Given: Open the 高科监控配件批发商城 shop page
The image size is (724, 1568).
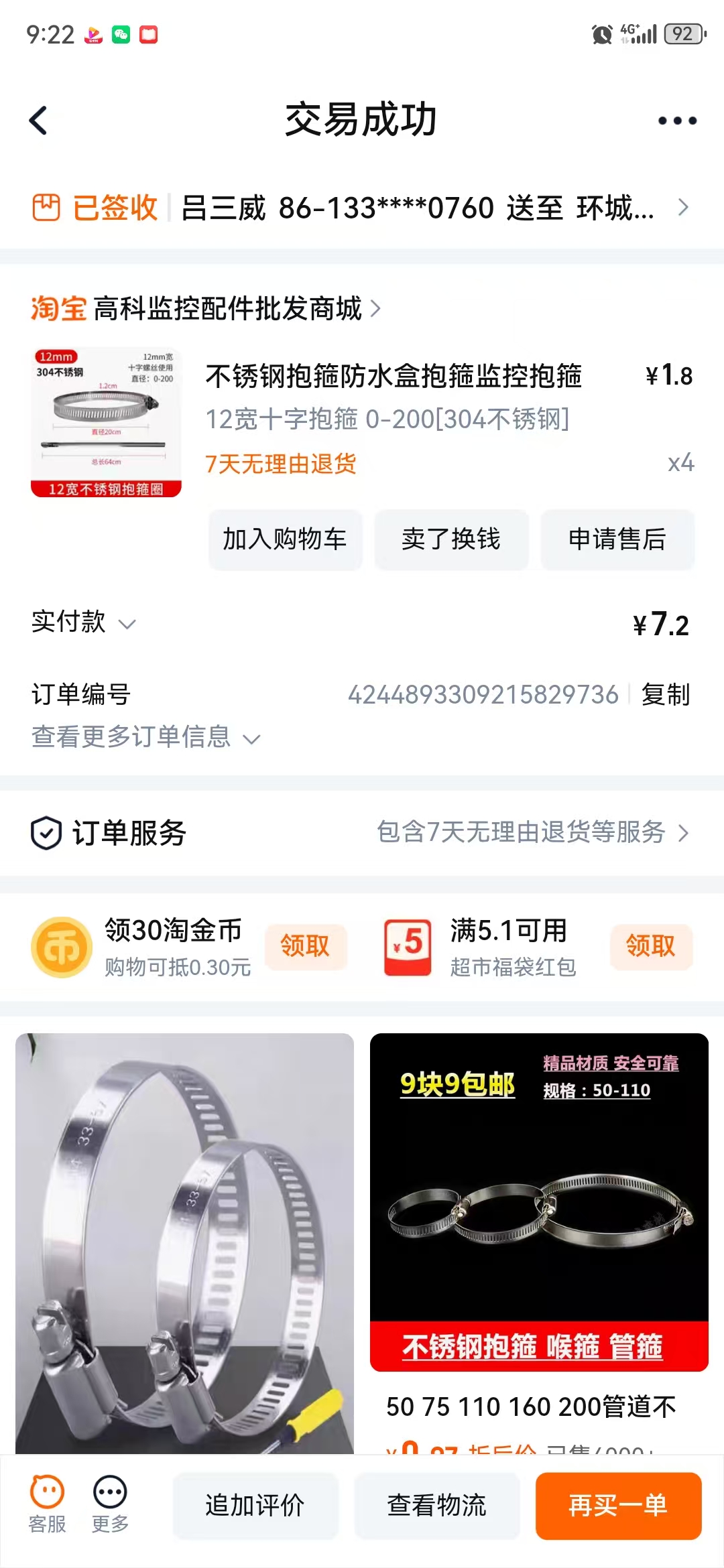Looking at the screenshot, I should 228,309.
